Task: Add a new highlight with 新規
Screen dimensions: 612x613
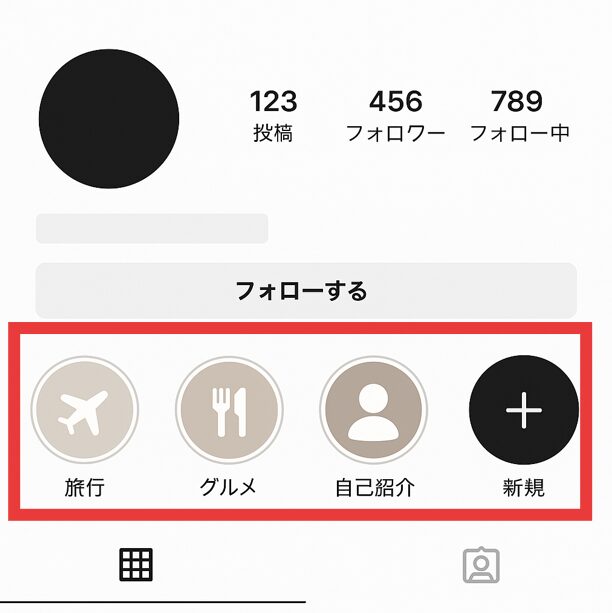Action: 524,410
